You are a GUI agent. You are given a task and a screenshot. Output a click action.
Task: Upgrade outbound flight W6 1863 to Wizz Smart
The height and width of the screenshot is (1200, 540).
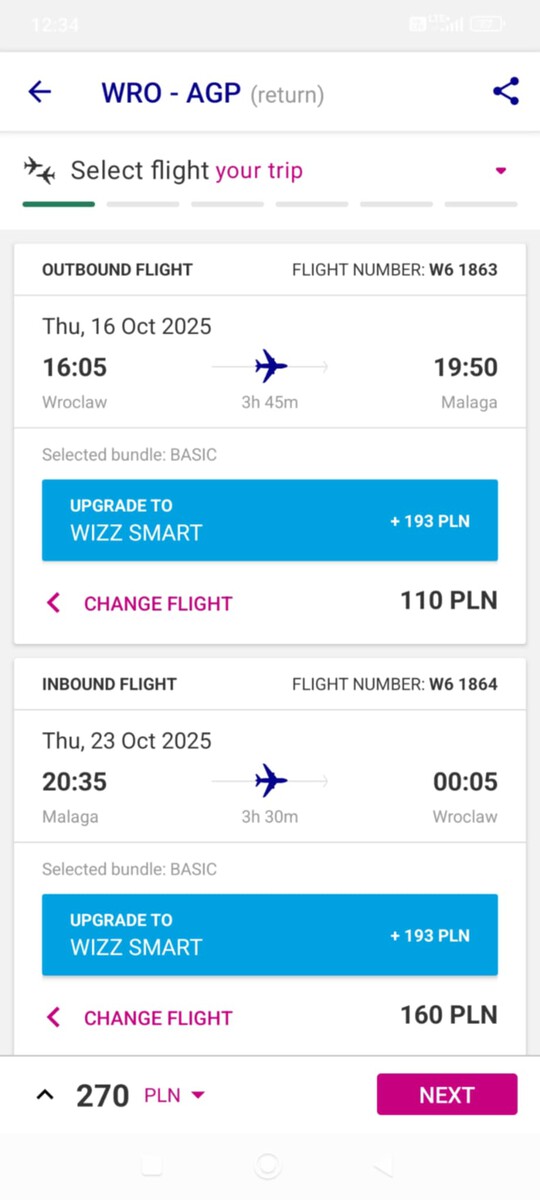pos(270,520)
